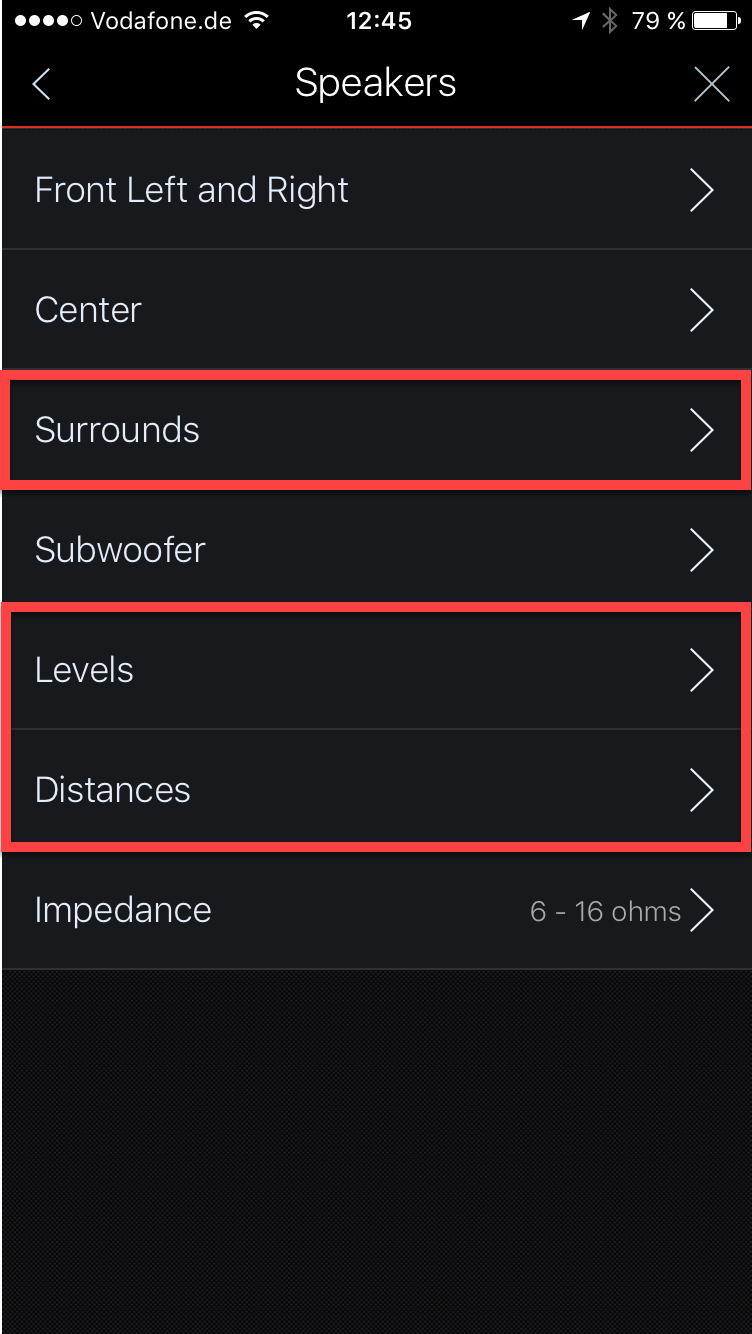The width and height of the screenshot is (752, 1334).
Task: Change the Impedance setting
Action: coord(375,910)
